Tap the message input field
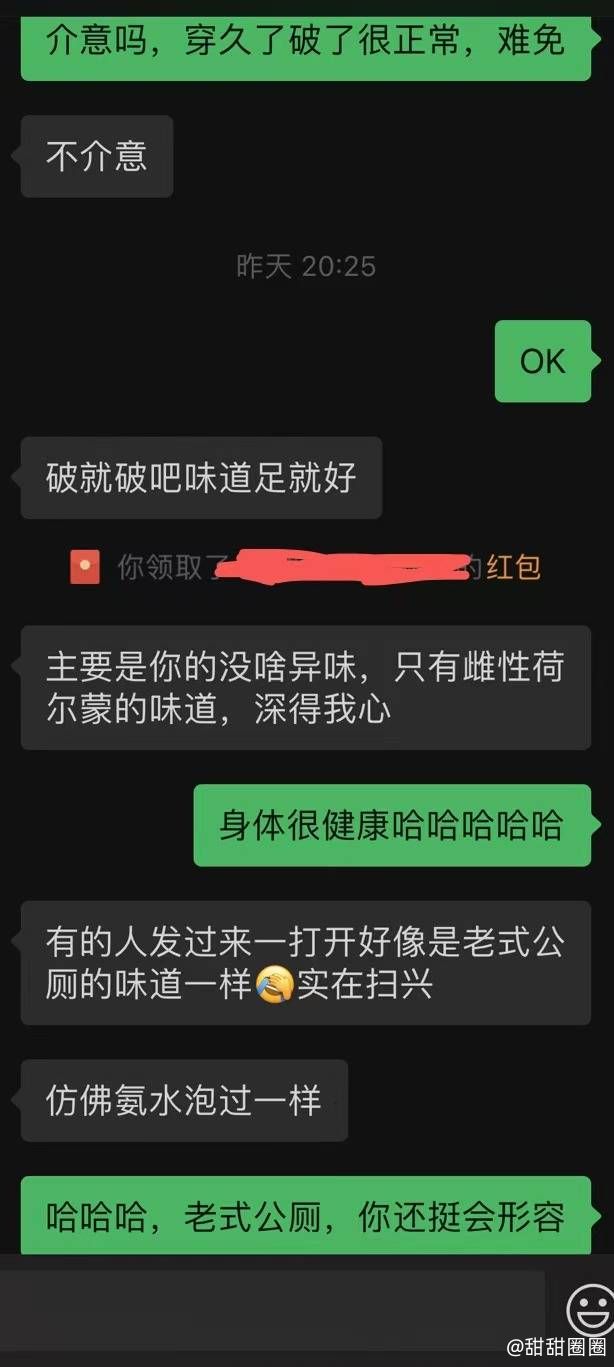This screenshot has width=614, height=1367. tap(272, 1309)
